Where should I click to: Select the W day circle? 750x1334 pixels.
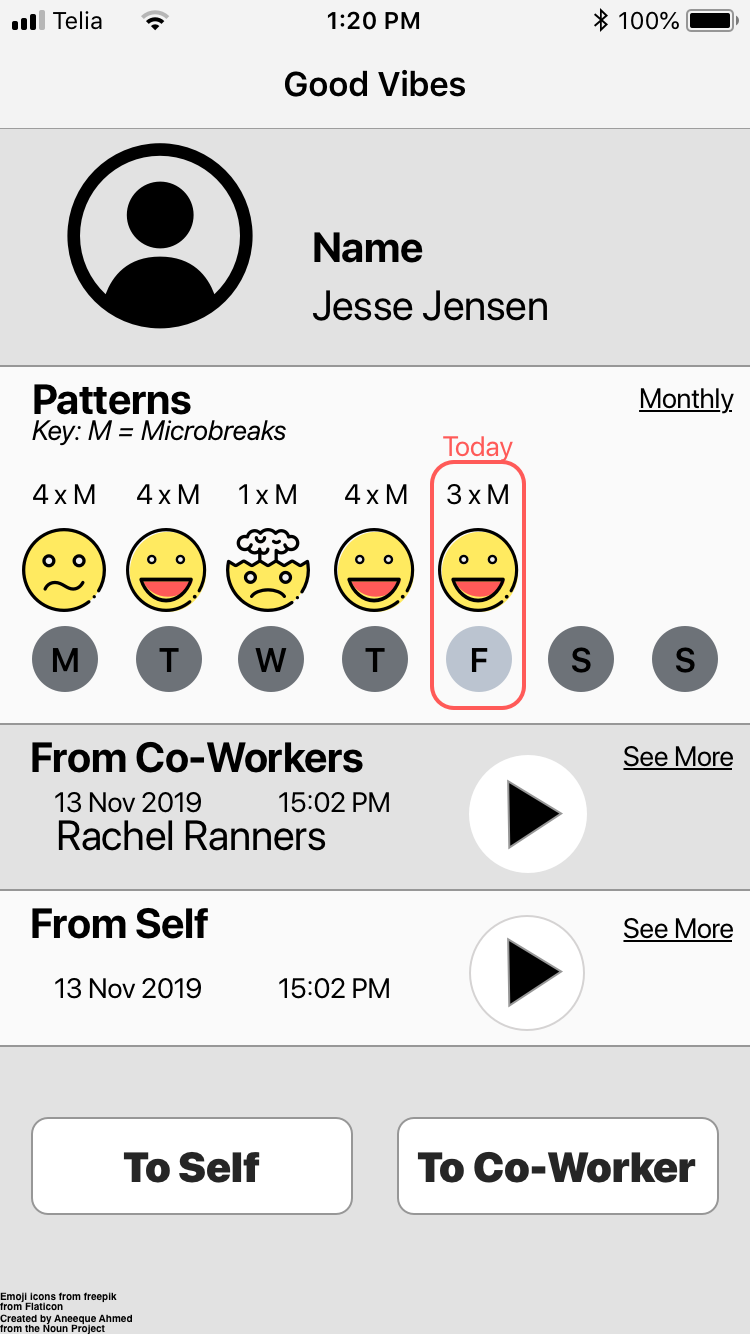click(x=271, y=660)
